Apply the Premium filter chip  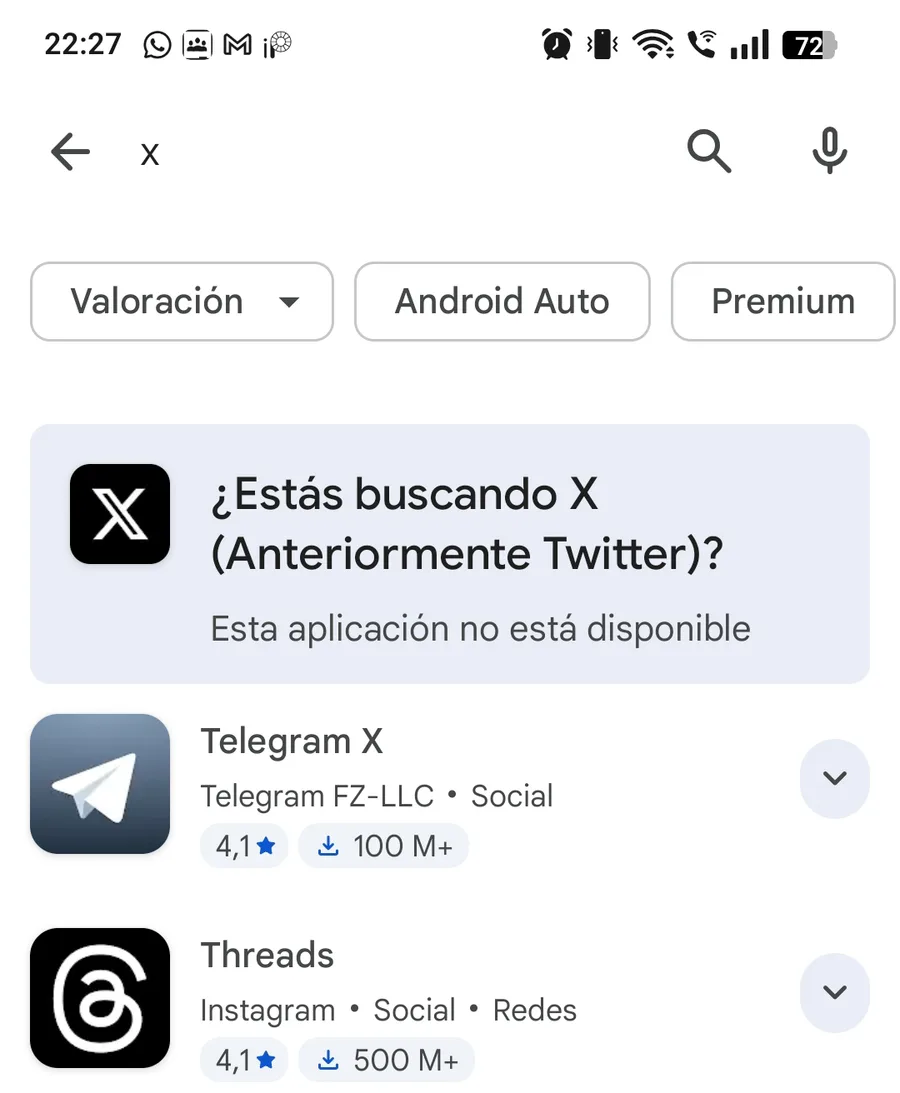pos(782,301)
